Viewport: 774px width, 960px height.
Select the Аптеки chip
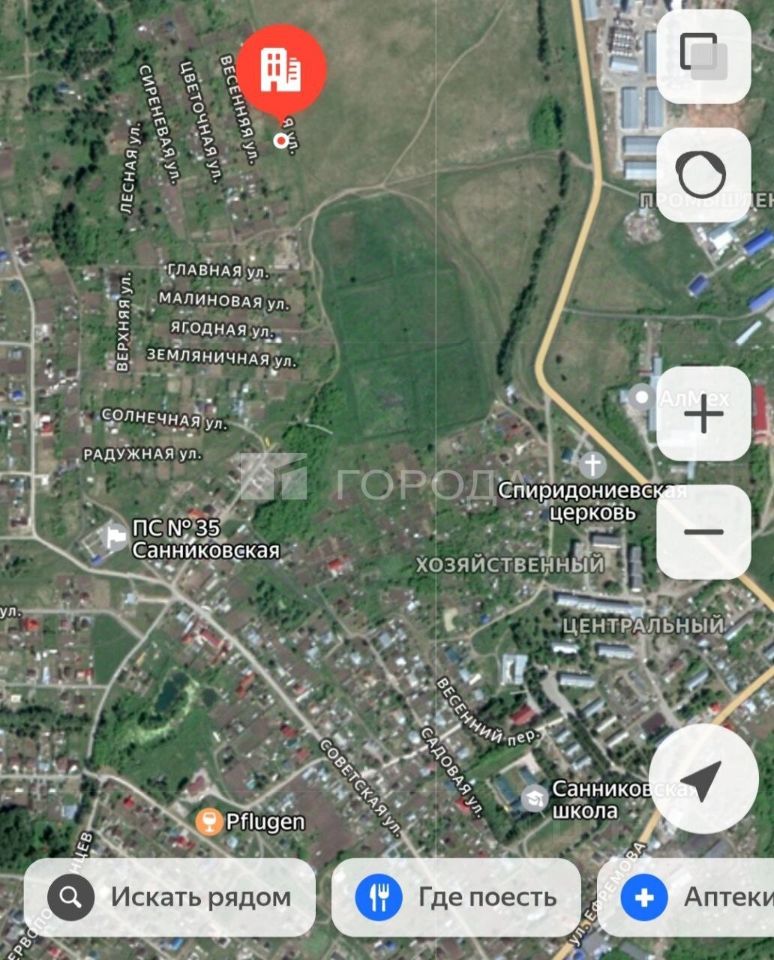click(x=690, y=897)
